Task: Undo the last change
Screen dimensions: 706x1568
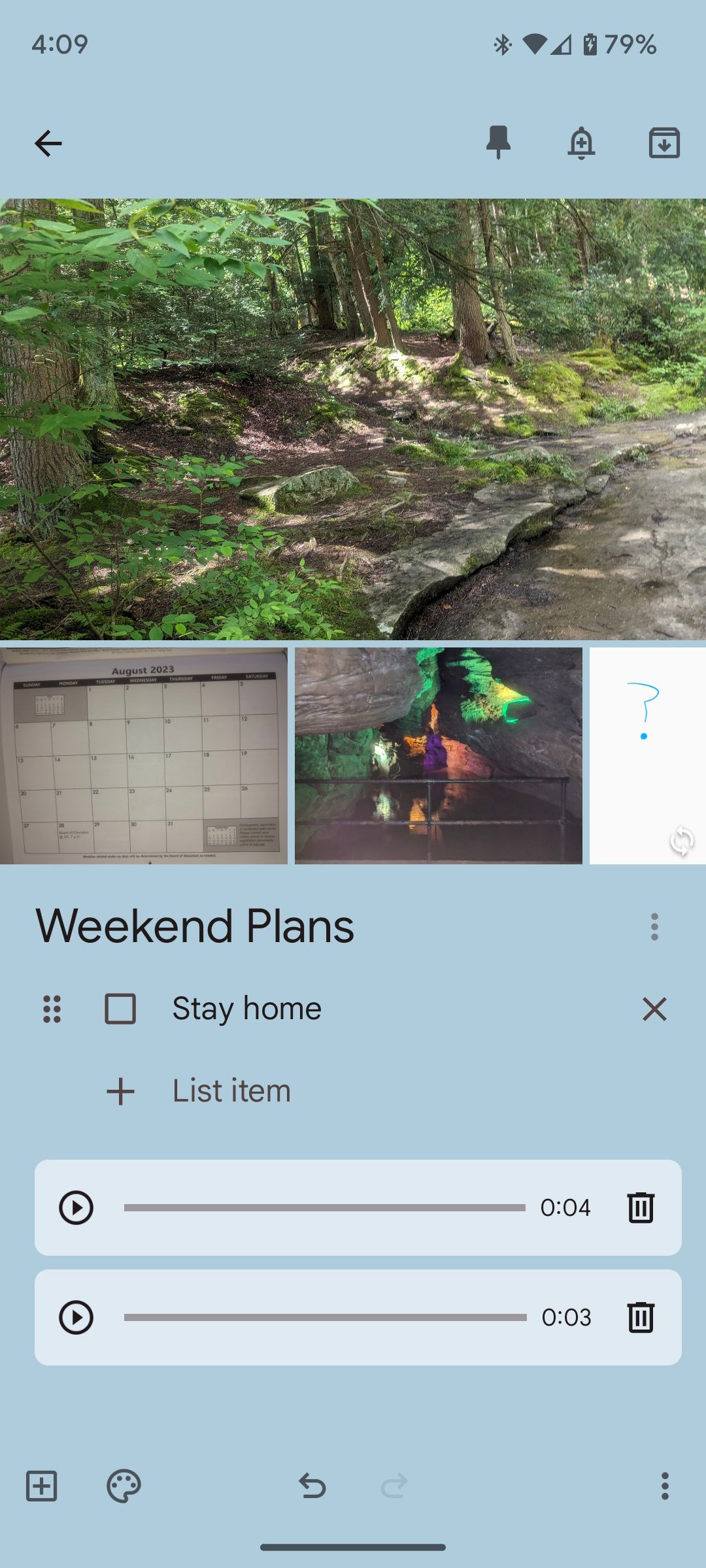Action: point(312,1486)
